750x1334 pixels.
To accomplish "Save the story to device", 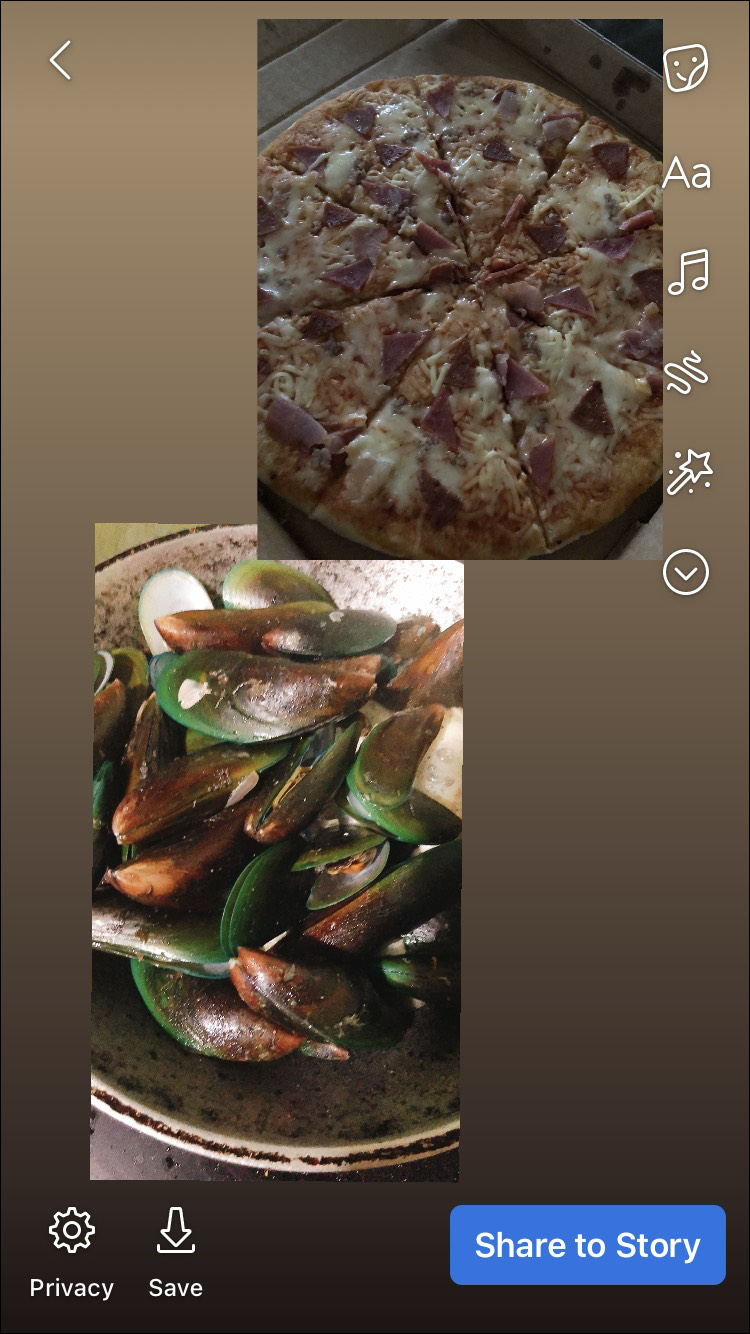I will click(x=175, y=1252).
